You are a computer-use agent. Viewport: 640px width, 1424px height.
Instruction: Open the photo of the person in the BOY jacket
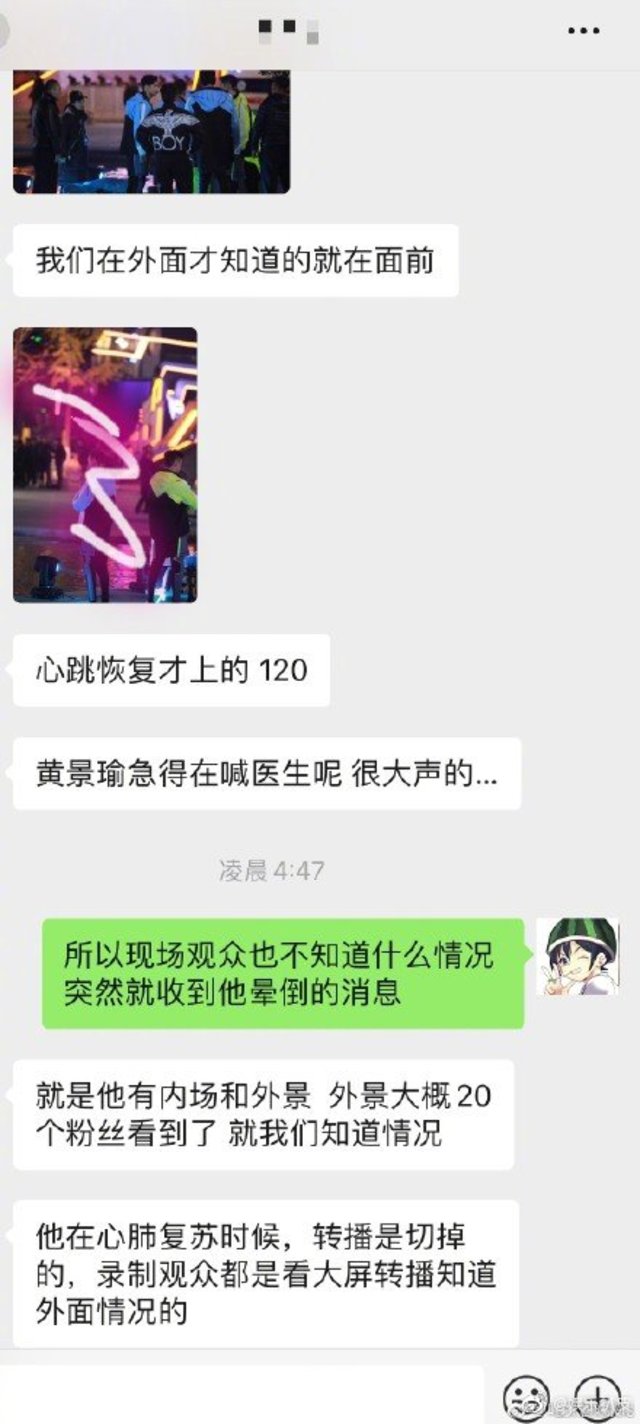point(151,132)
